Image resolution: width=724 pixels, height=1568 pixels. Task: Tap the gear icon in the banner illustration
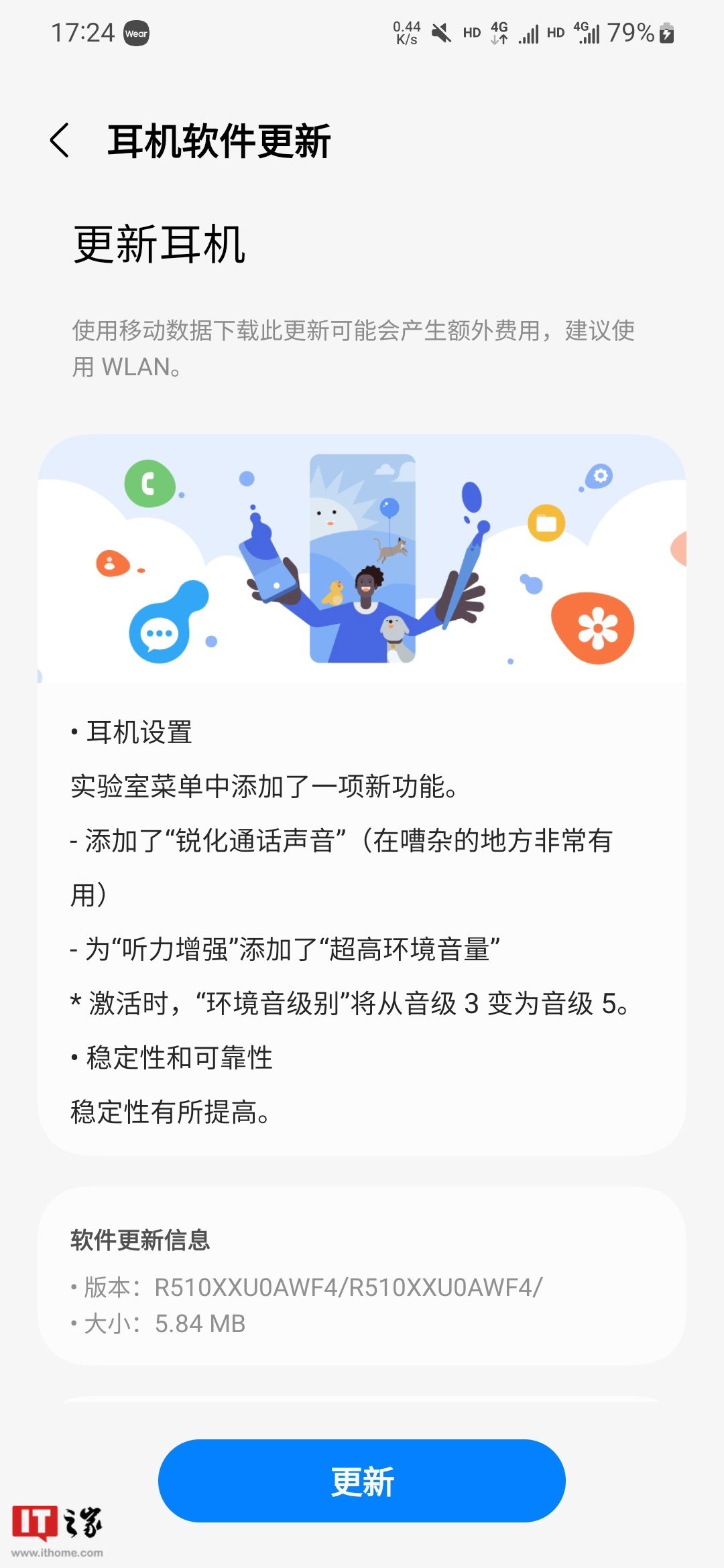(x=599, y=474)
